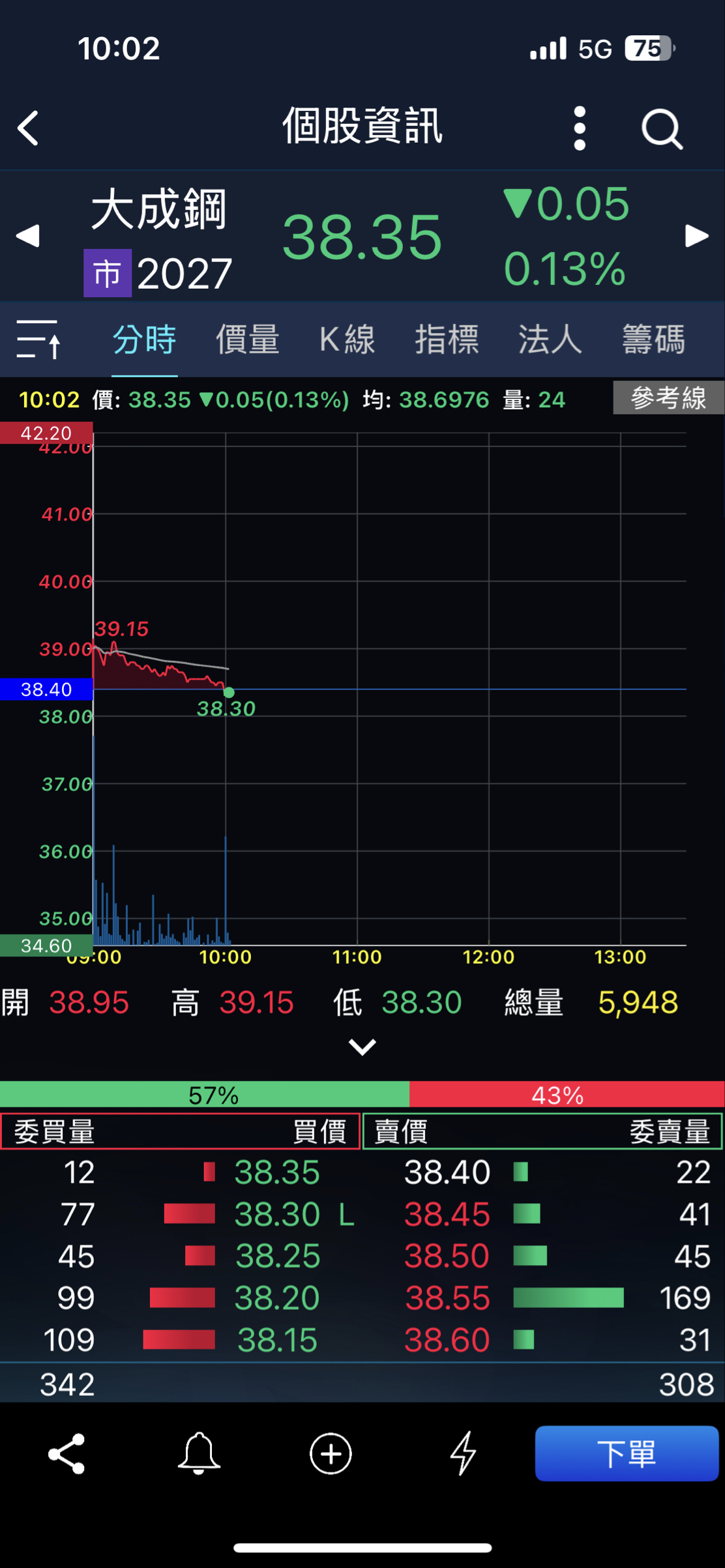Switch to the 法人 tab
This screenshot has height=1568, width=725.
click(x=550, y=340)
